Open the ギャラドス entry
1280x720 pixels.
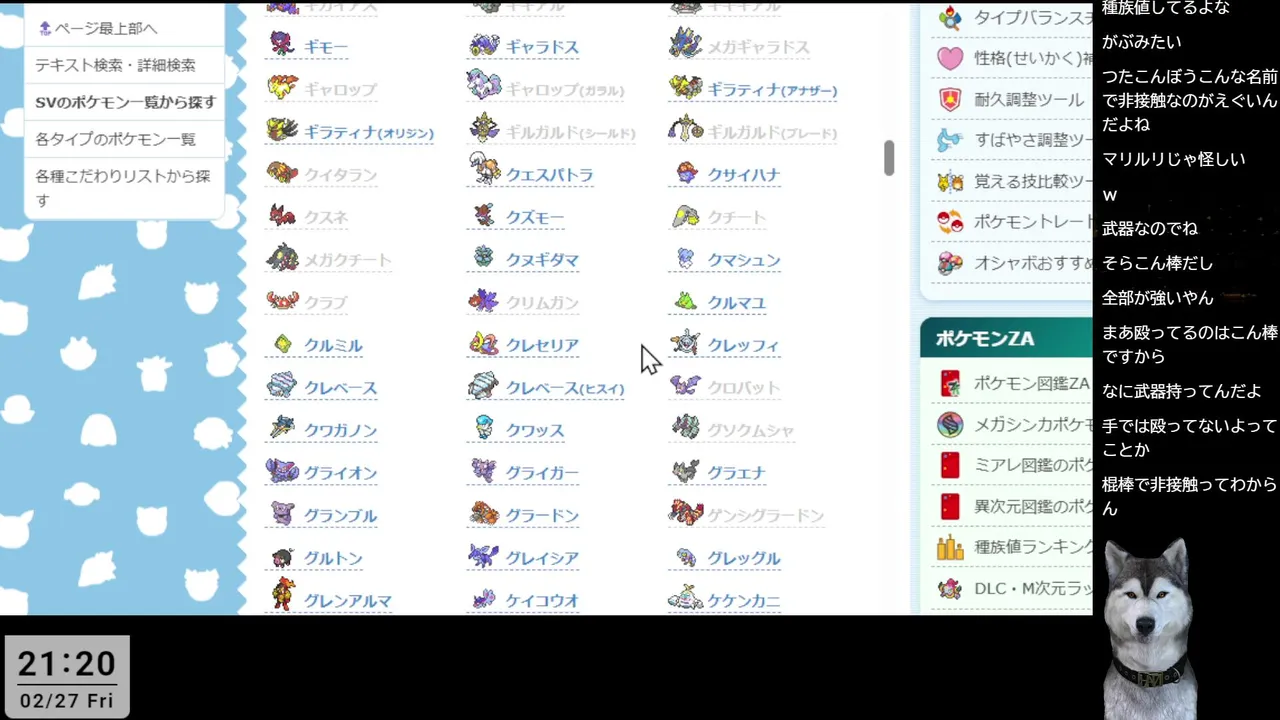542,47
